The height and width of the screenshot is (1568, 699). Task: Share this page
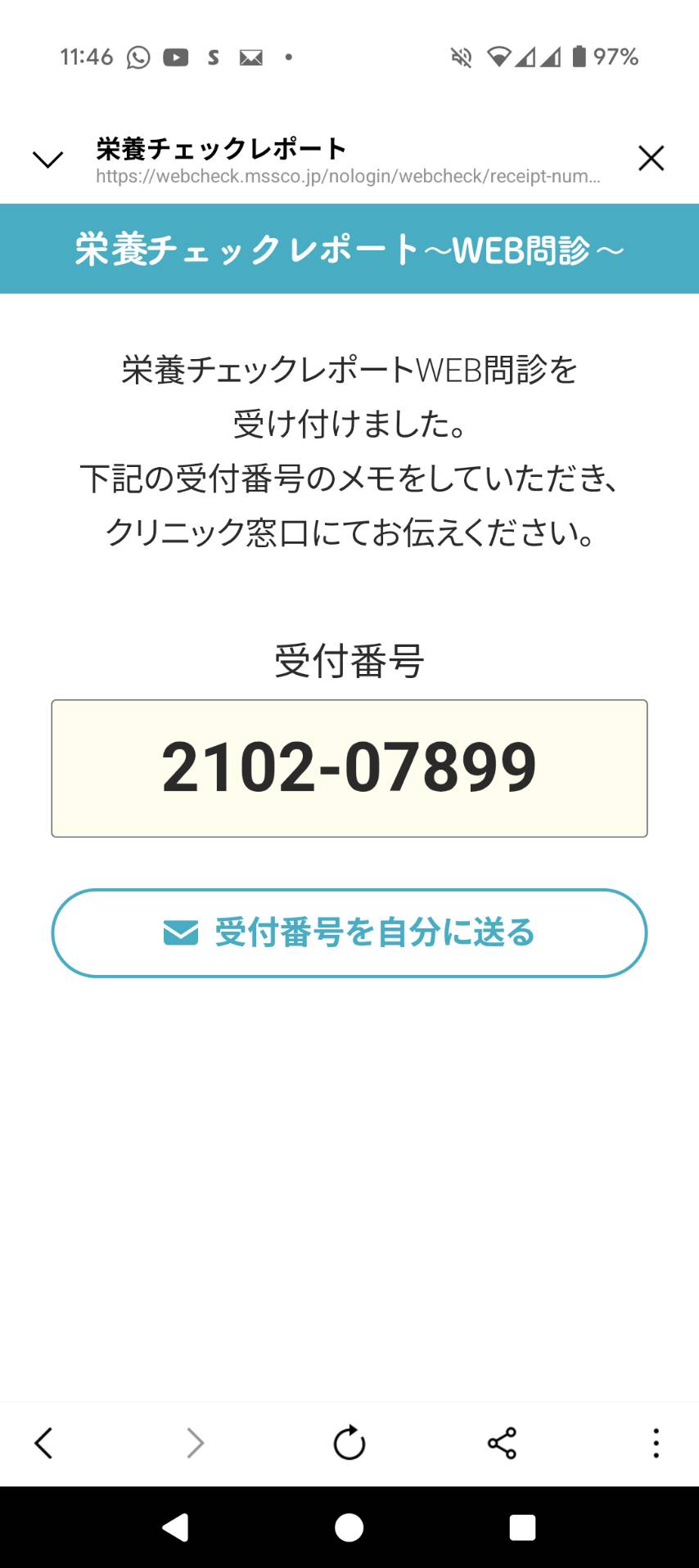pos(502,1443)
